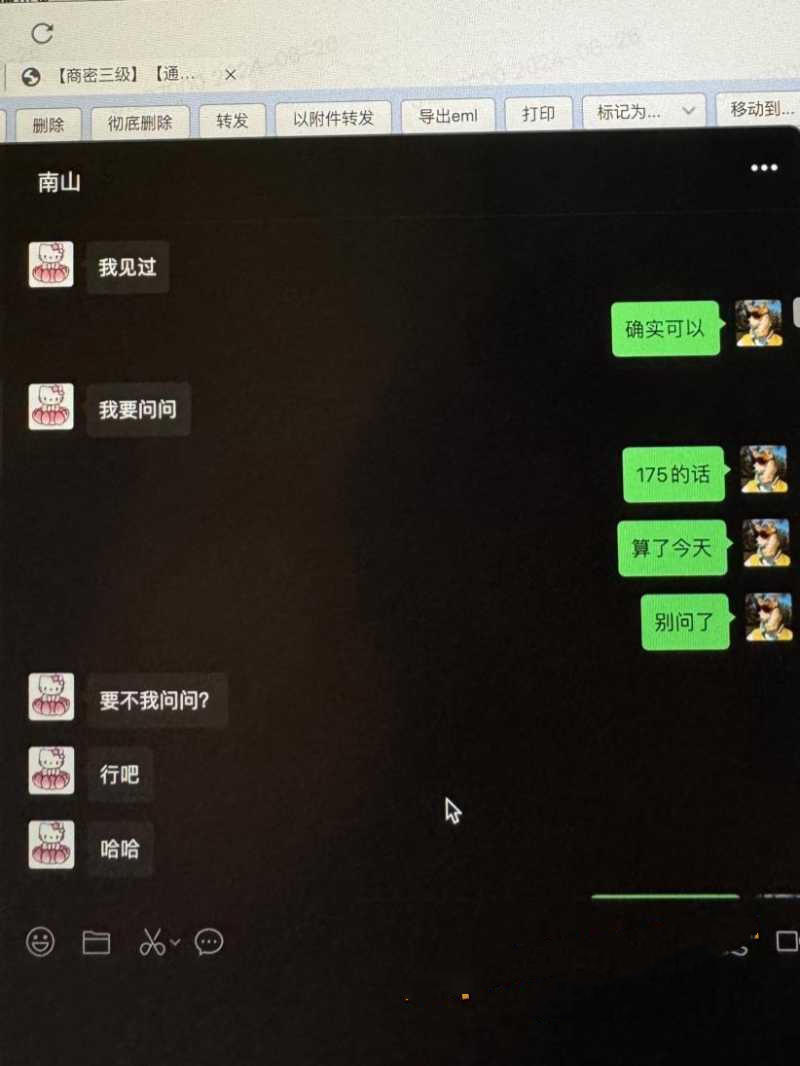Click the Hello Kitty contact avatar
This screenshot has width=800, height=1066.
tap(50, 264)
